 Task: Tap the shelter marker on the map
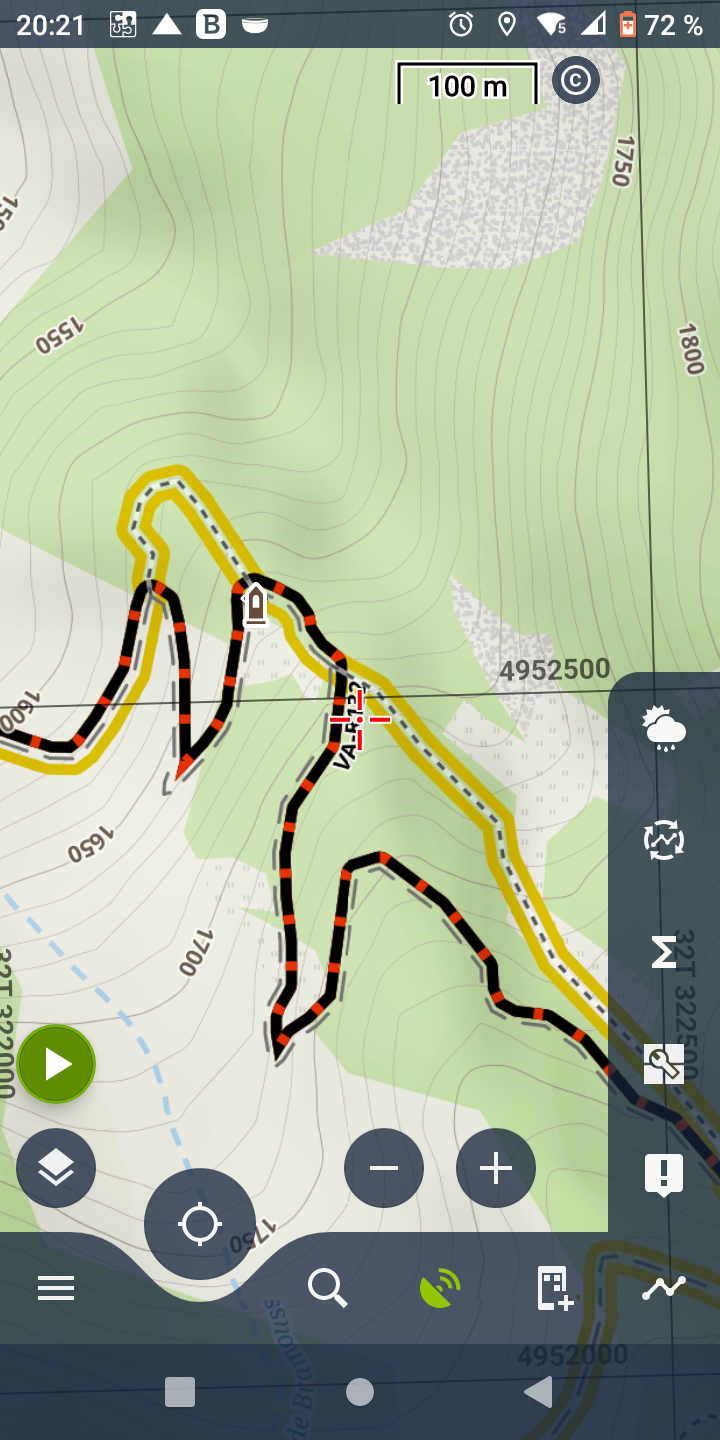[x=256, y=605]
